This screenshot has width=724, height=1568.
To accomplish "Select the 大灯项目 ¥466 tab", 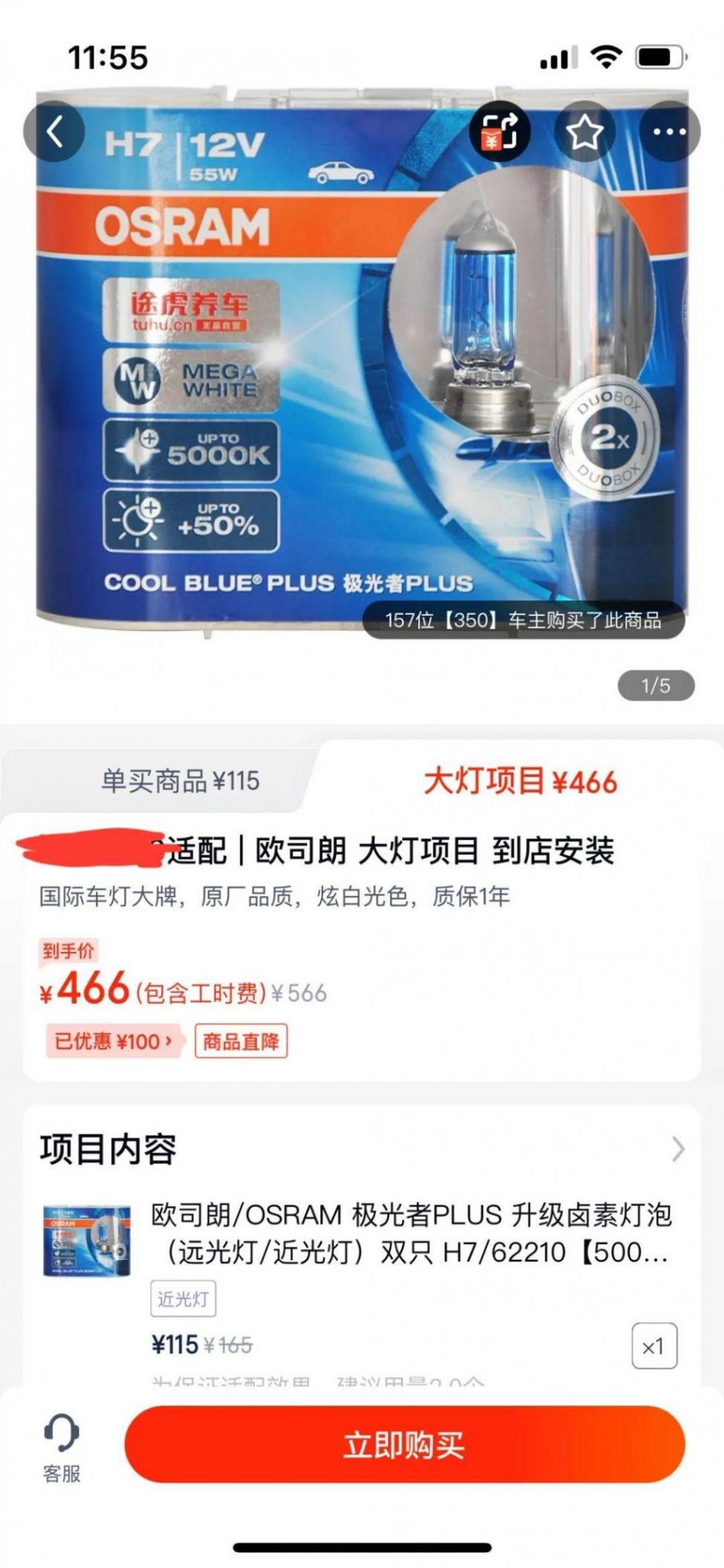I will click(520, 781).
